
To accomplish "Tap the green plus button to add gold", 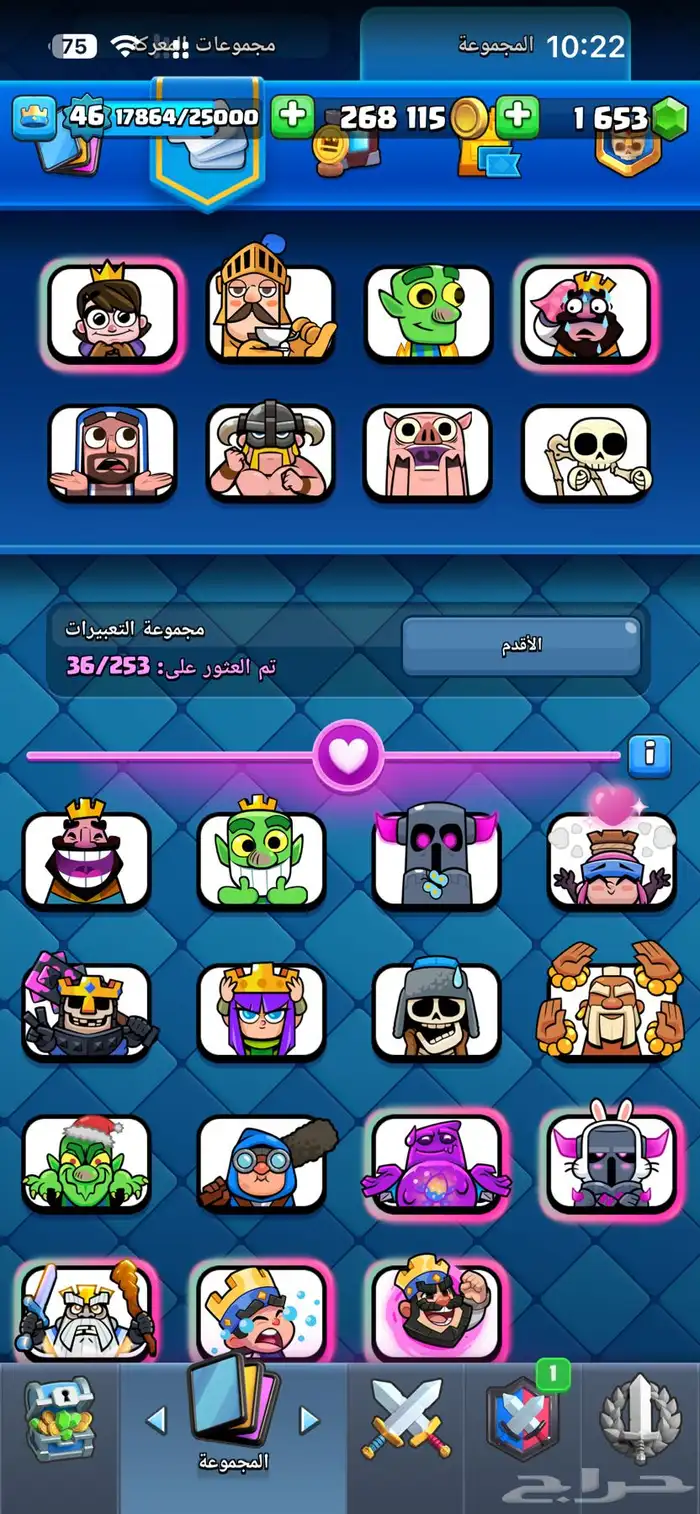I will point(293,117).
